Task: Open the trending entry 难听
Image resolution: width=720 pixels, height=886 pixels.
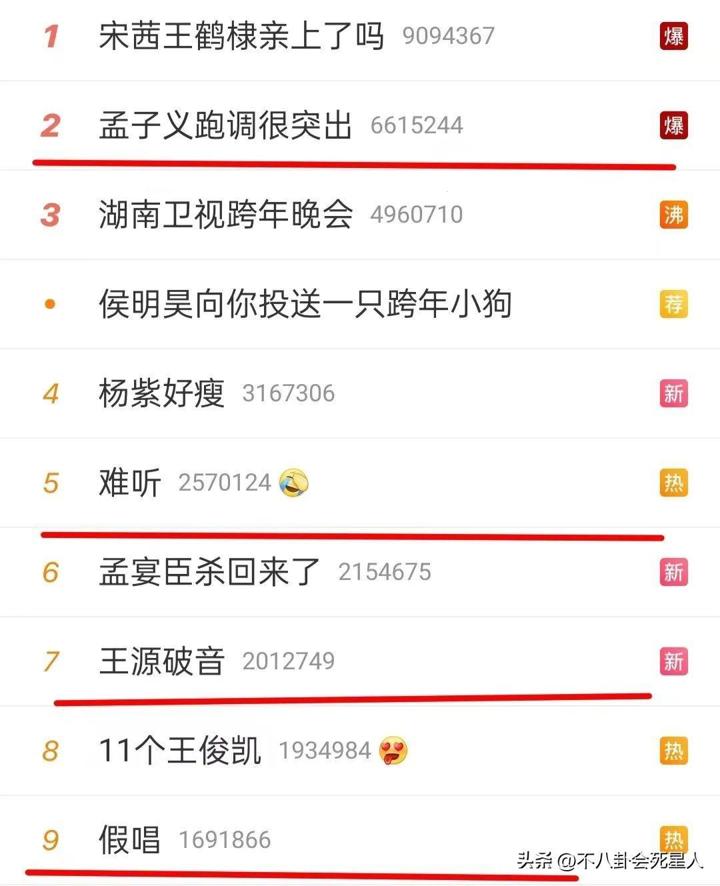Action: click(130, 483)
